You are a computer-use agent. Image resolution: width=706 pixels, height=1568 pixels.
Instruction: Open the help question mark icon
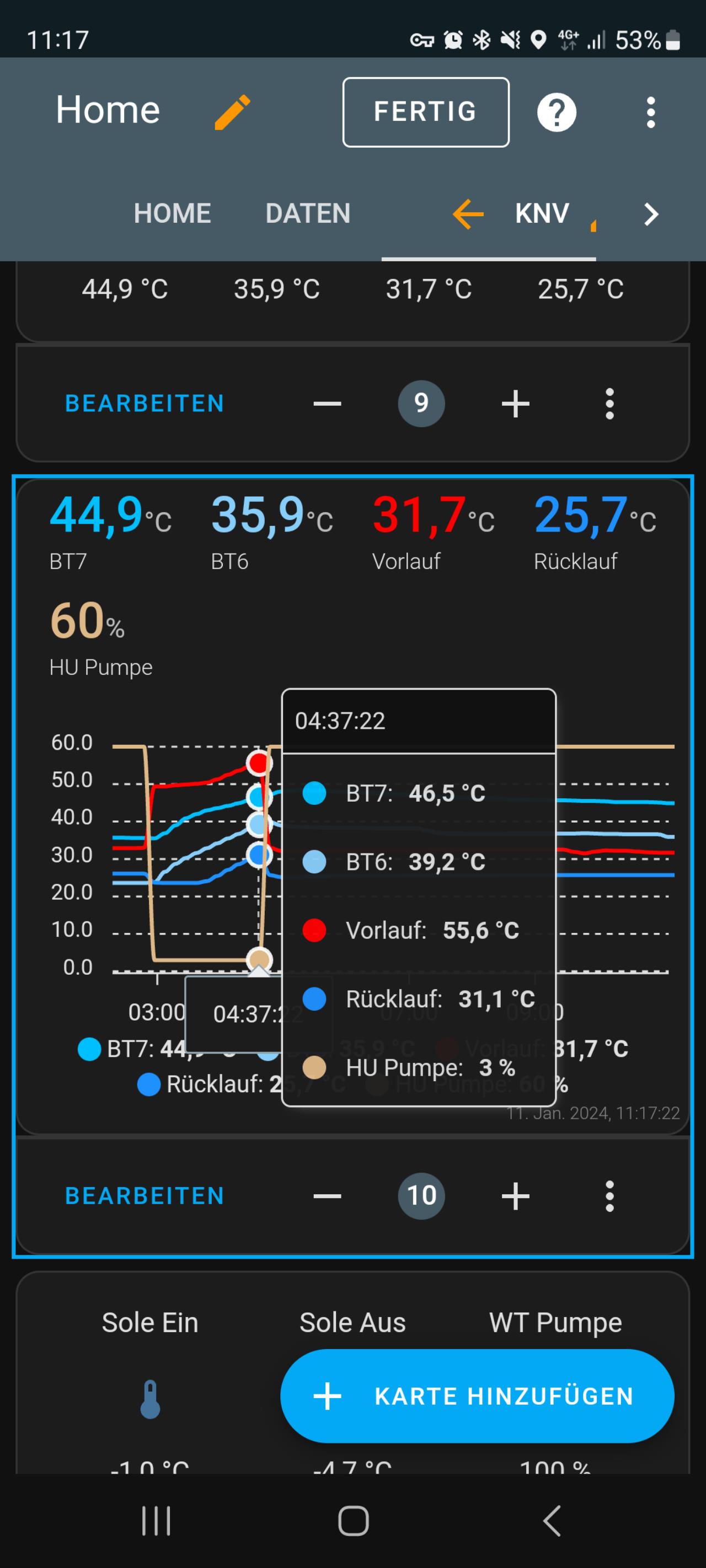pos(556,112)
